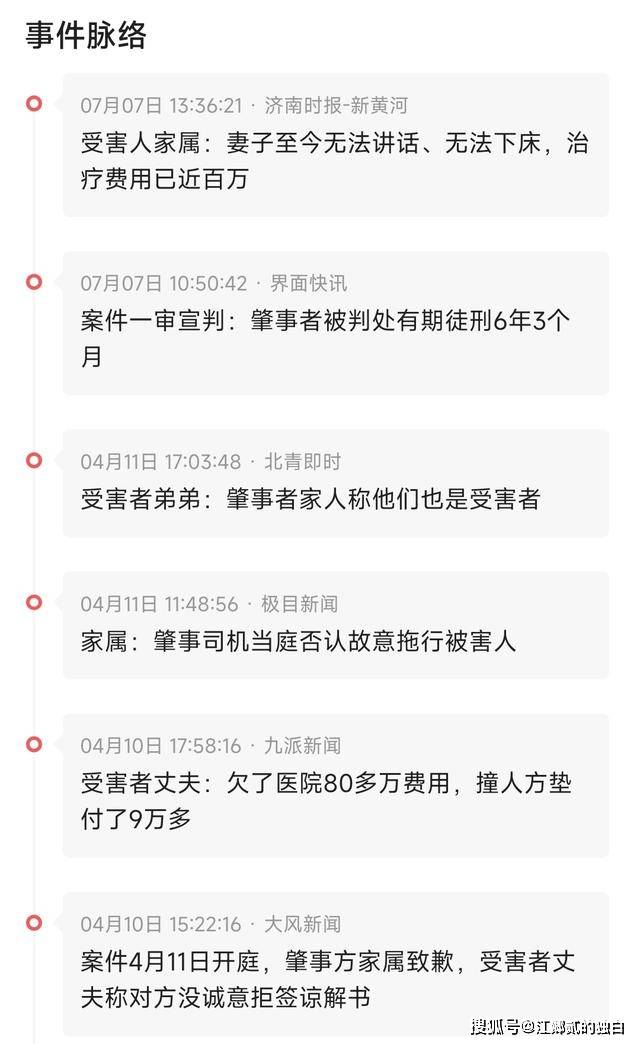Open the 界面快讯 first-instance verdict story
The image size is (640, 1044).
click(336, 323)
